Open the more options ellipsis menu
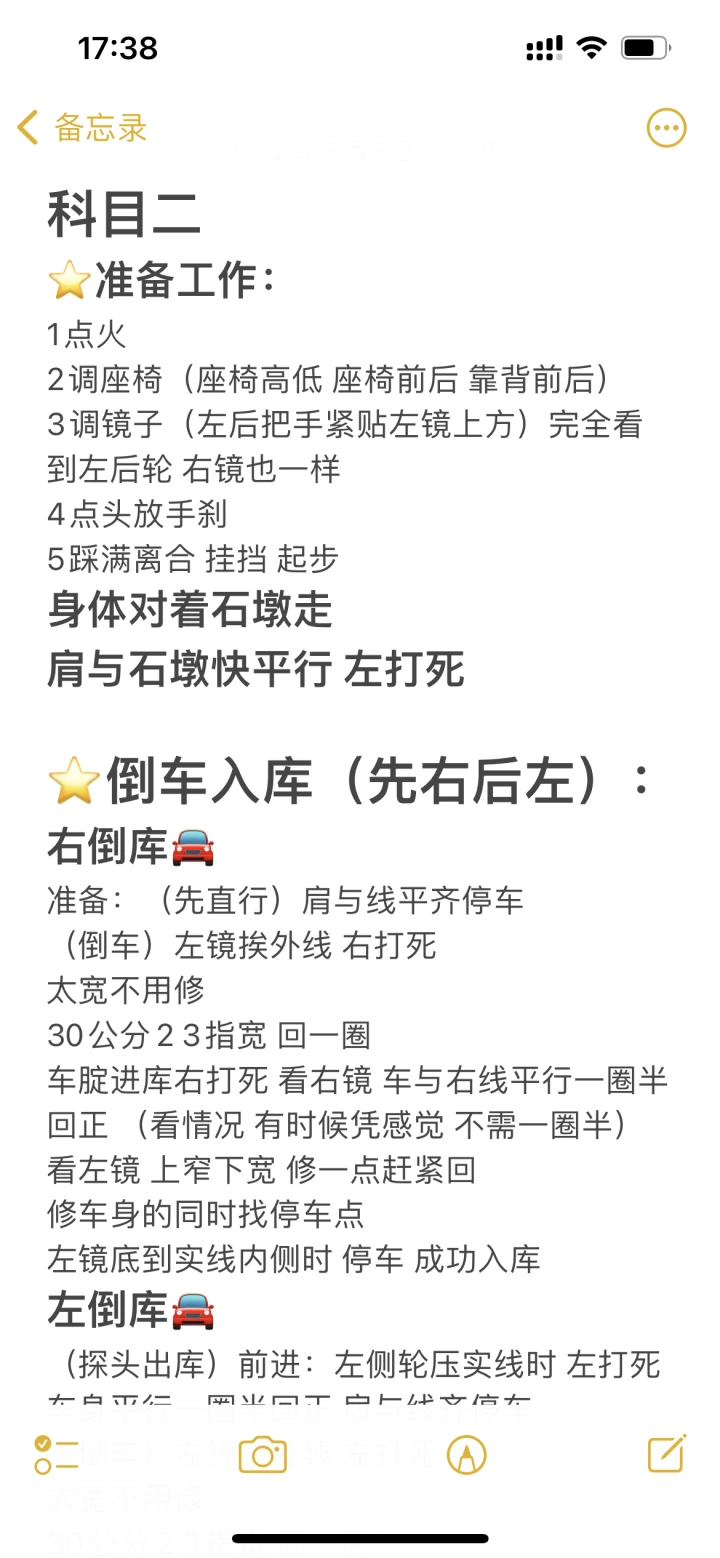Screen dimensions: 720x1558 point(666,128)
